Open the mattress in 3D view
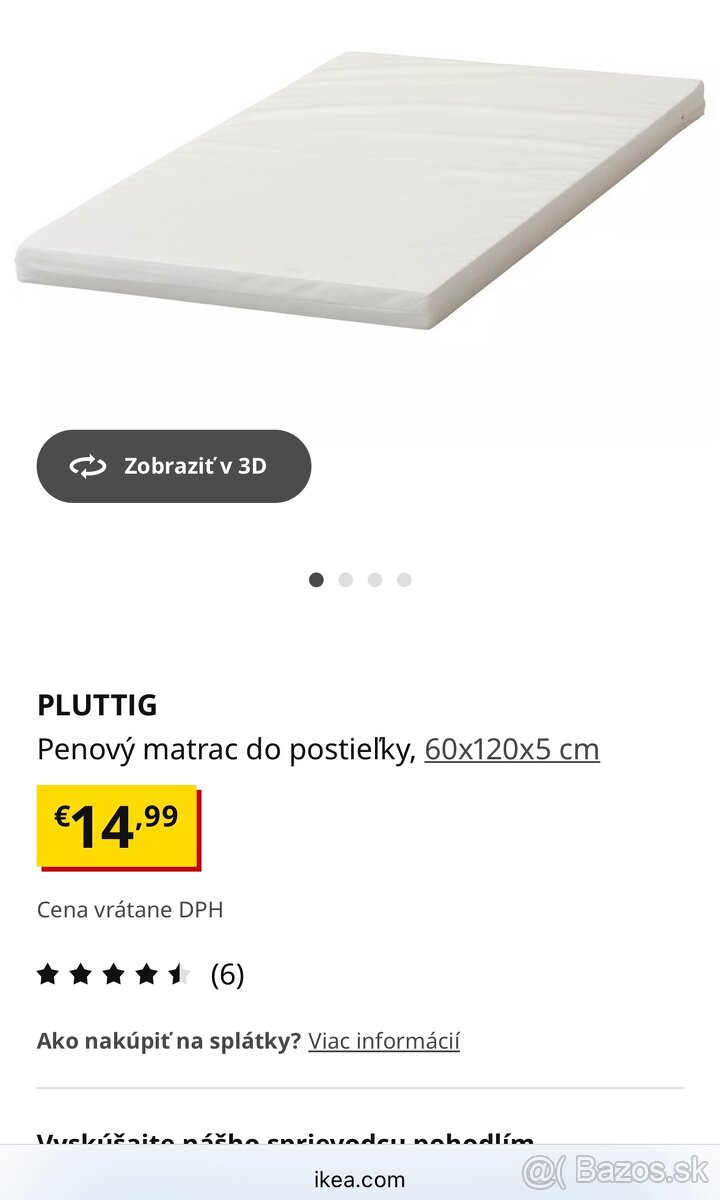Viewport: 720px width, 1200px height. [174, 465]
